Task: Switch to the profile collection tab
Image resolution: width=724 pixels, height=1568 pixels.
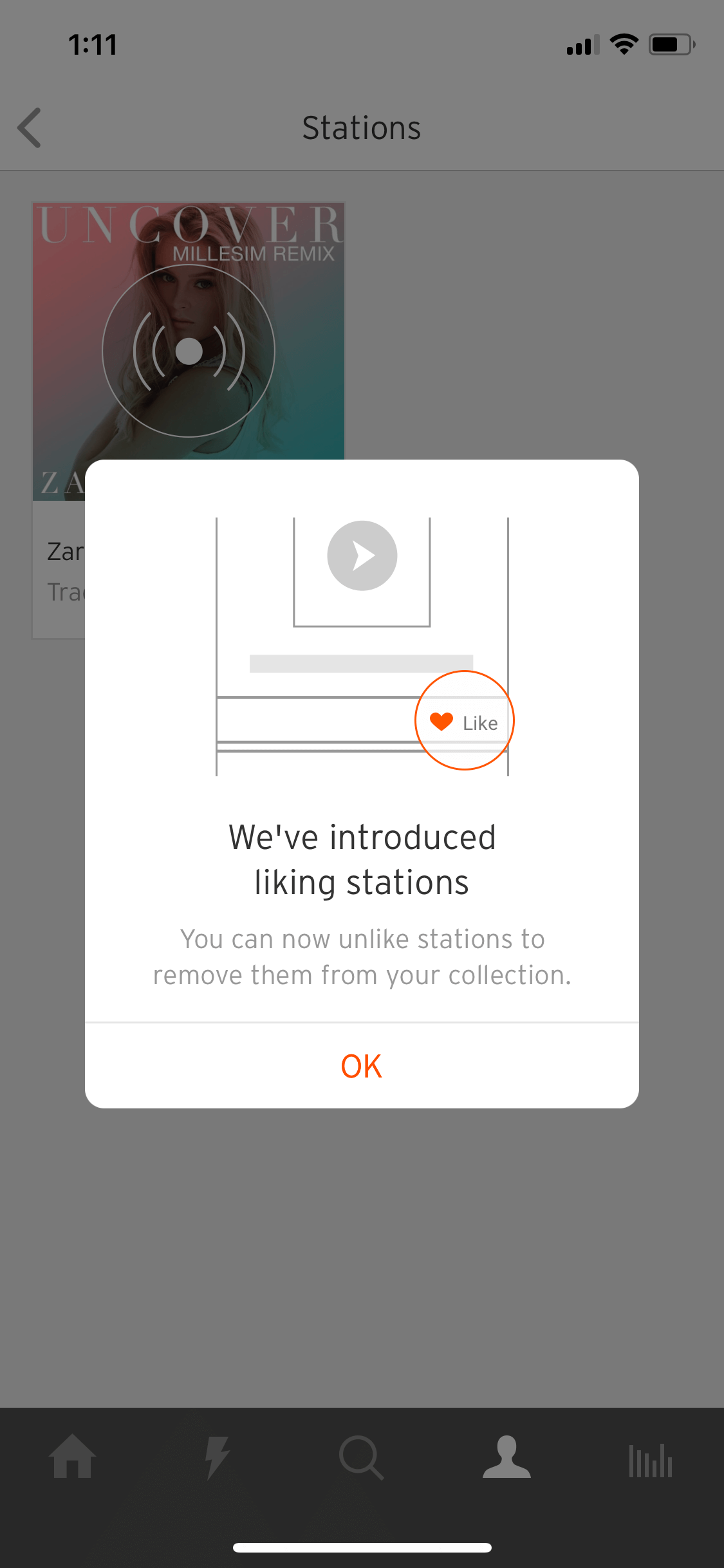Action: click(x=506, y=1457)
